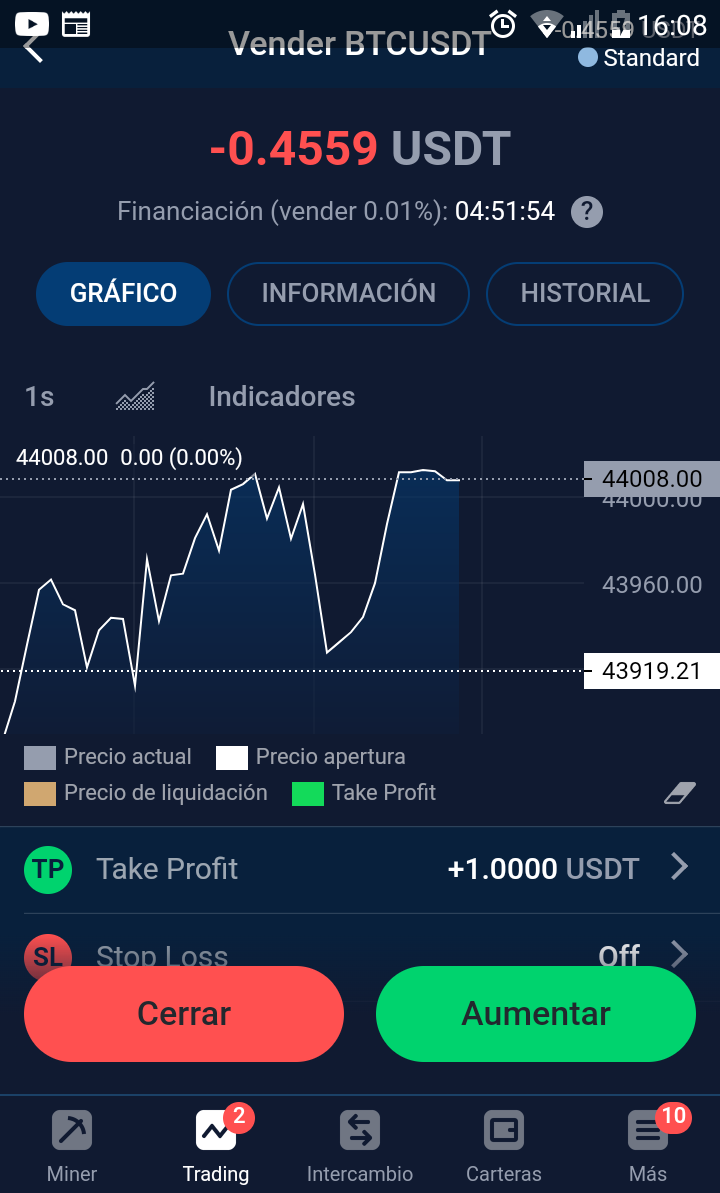Switch to the INFORMACIÓN tab
Screen dimensions: 720x1193
point(349,294)
